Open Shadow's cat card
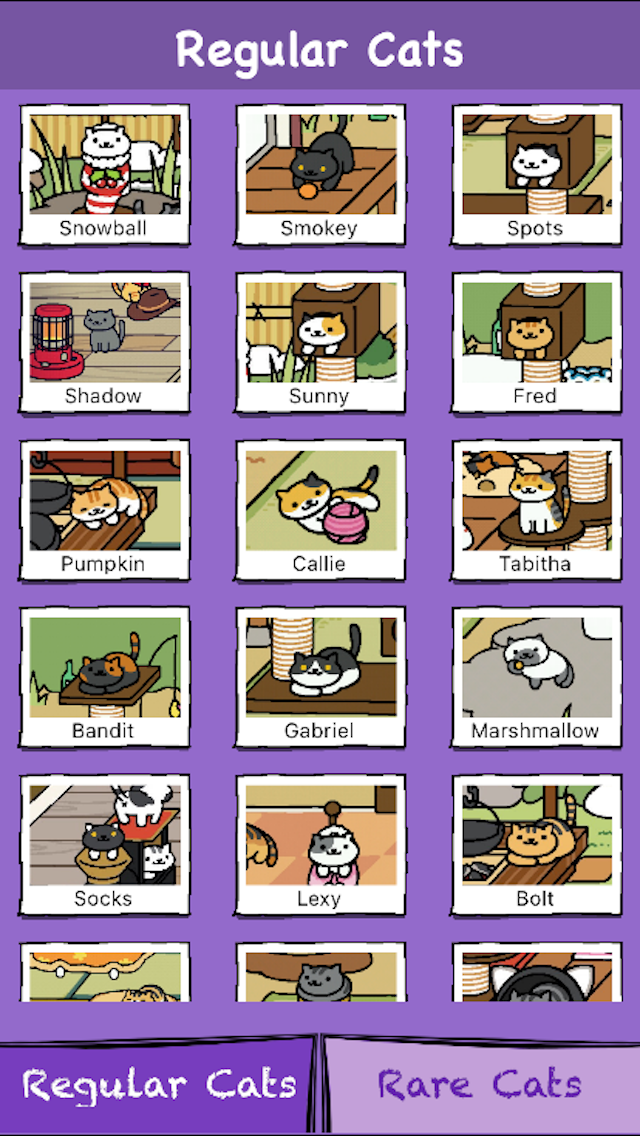 tap(104, 343)
